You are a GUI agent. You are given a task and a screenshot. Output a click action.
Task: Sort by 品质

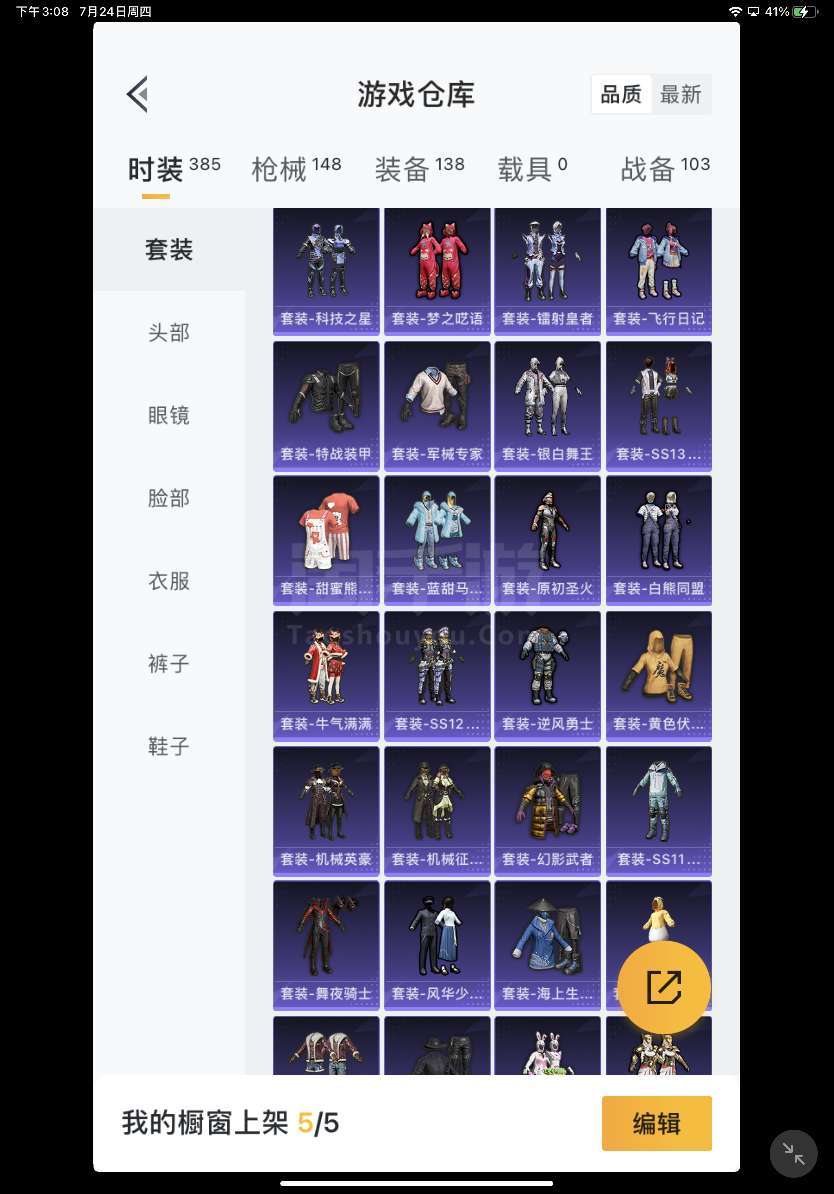(x=621, y=95)
